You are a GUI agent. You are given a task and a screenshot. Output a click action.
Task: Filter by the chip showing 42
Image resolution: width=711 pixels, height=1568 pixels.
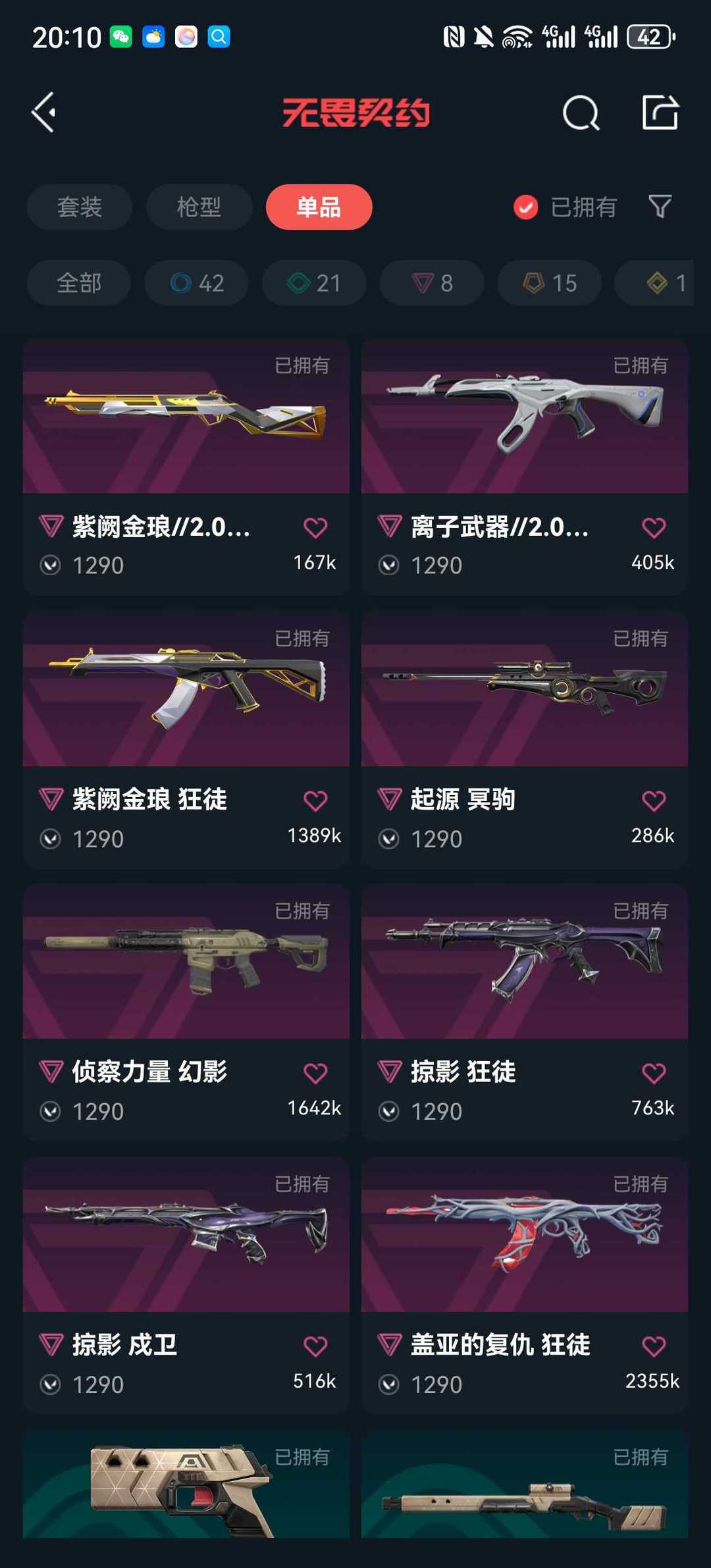196,283
